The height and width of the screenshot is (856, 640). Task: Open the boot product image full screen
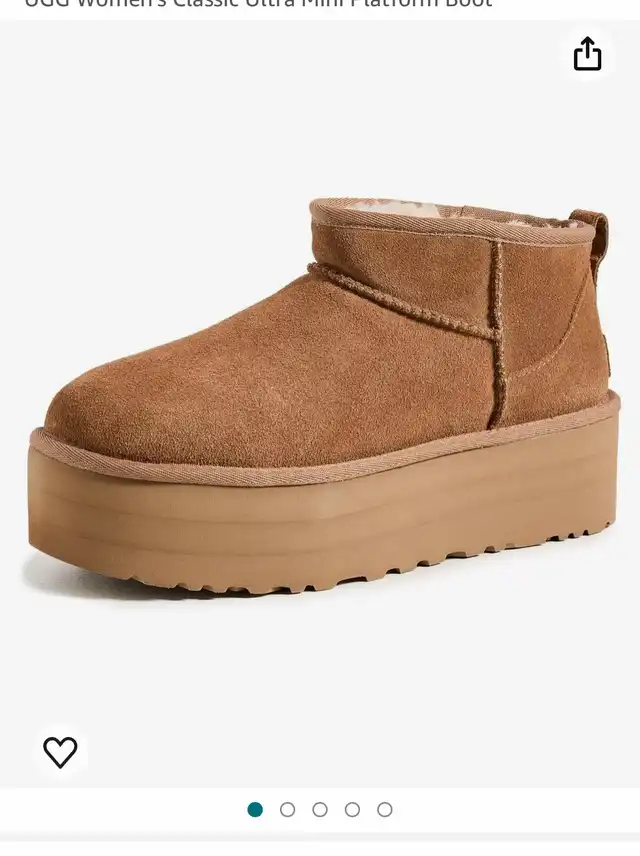click(x=320, y=400)
